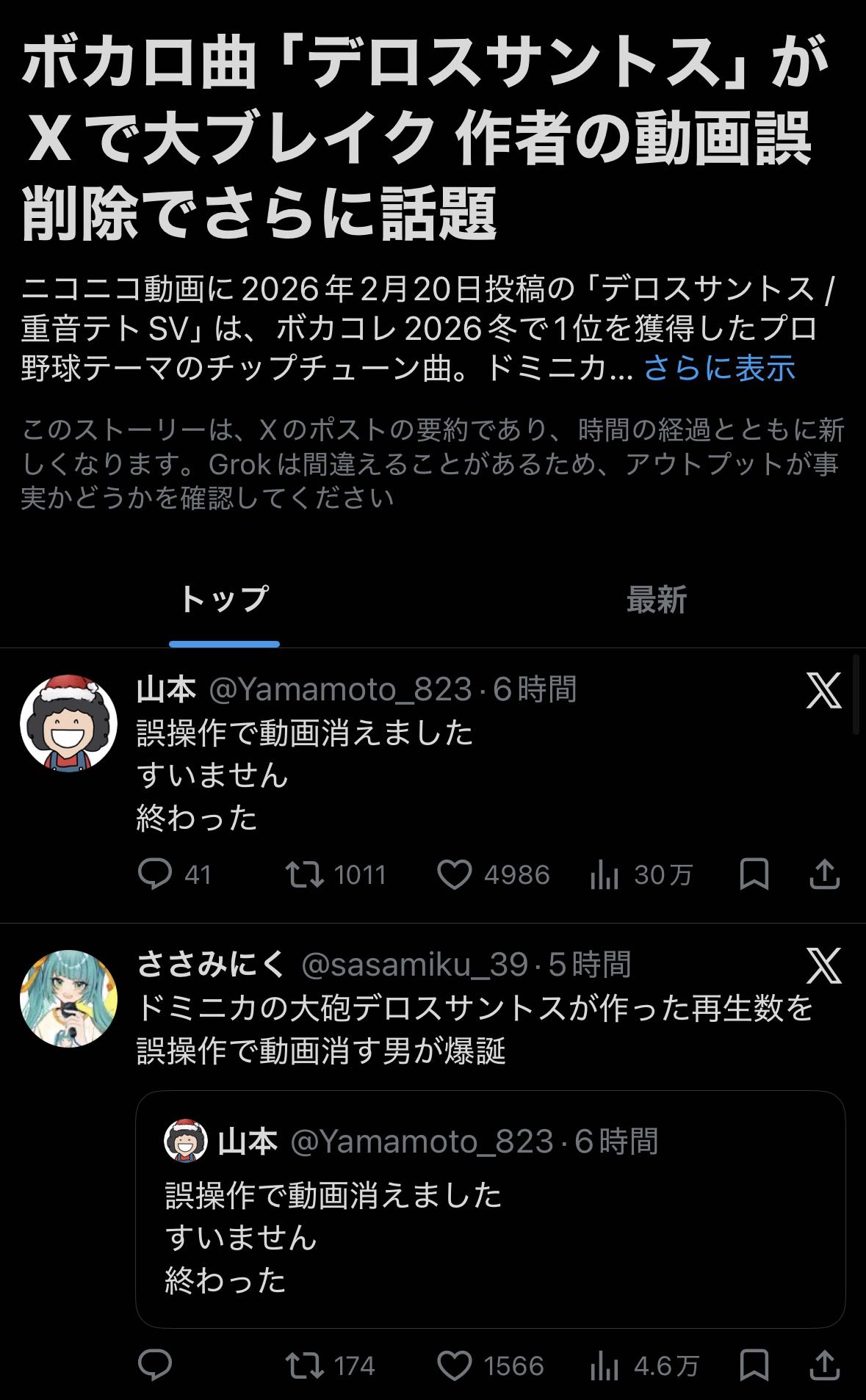Like 山本's post with 4986 likes
Viewport: 866px width, 1400px height.
(x=455, y=874)
